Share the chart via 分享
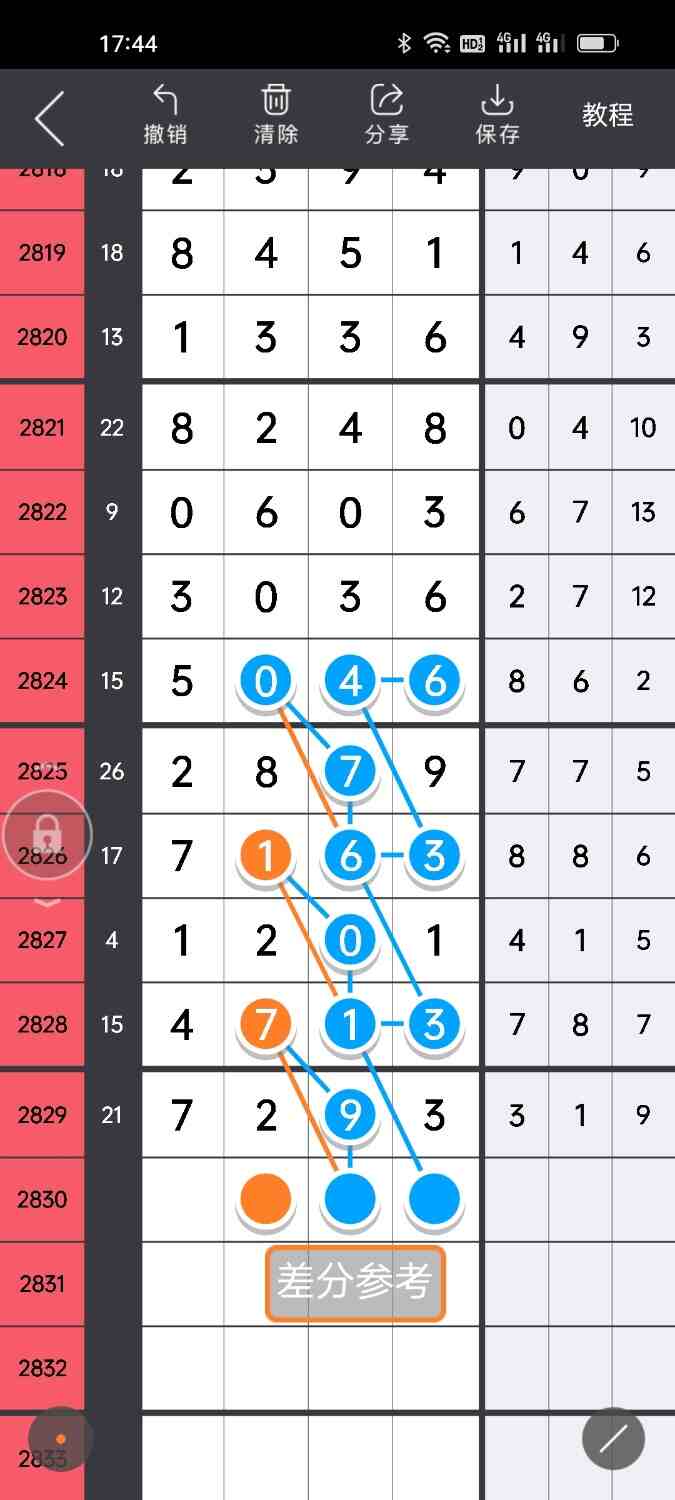This screenshot has width=675, height=1500. 387,115
